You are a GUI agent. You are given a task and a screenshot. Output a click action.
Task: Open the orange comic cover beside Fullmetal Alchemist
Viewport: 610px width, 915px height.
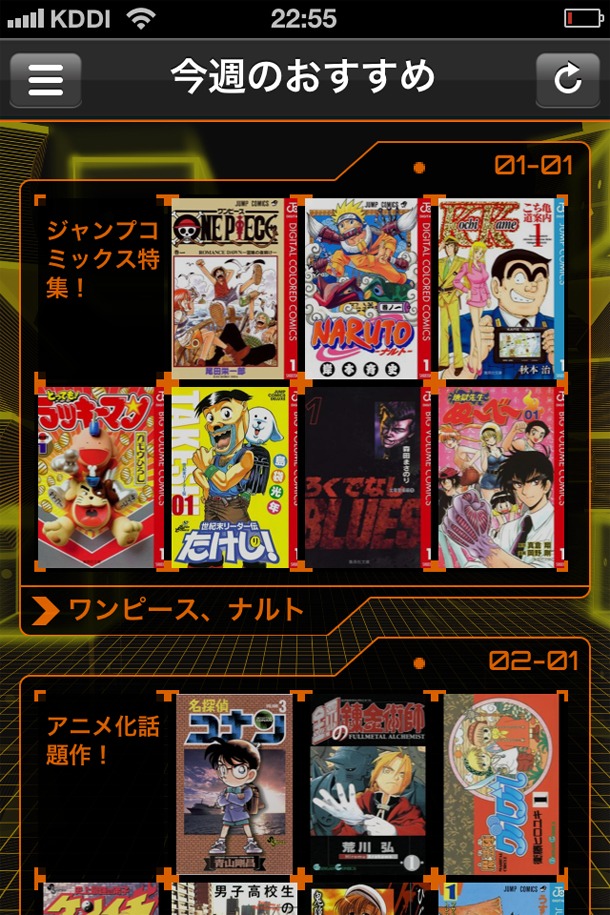(x=501, y=784)
